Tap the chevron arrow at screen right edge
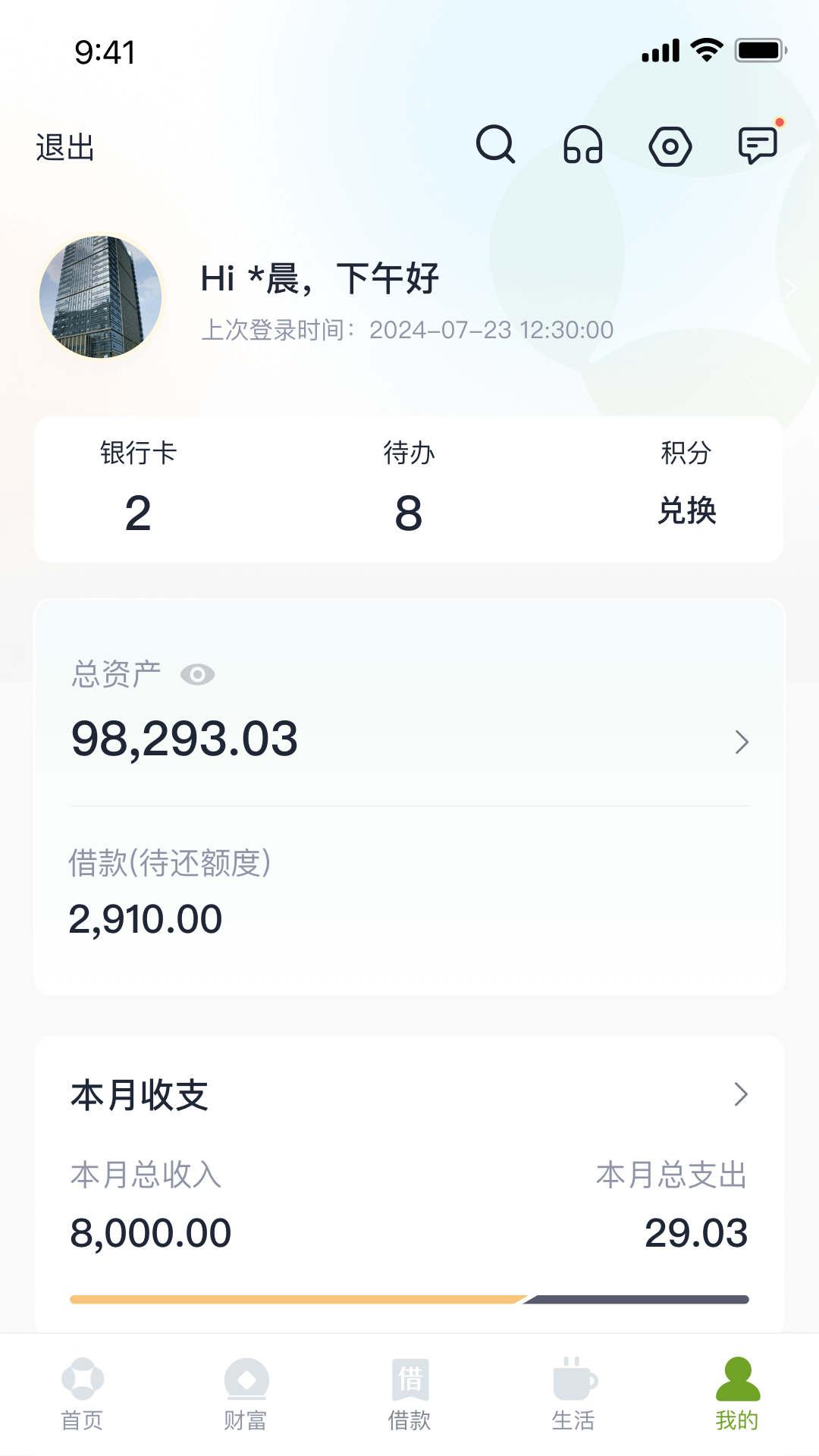 point(791,288)
